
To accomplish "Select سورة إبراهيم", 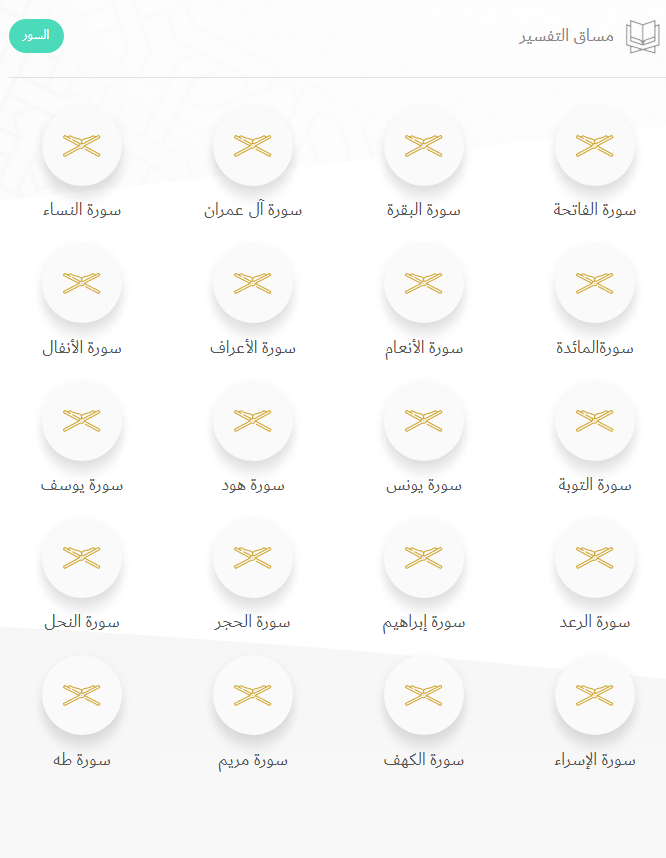I will coord(423,558).
